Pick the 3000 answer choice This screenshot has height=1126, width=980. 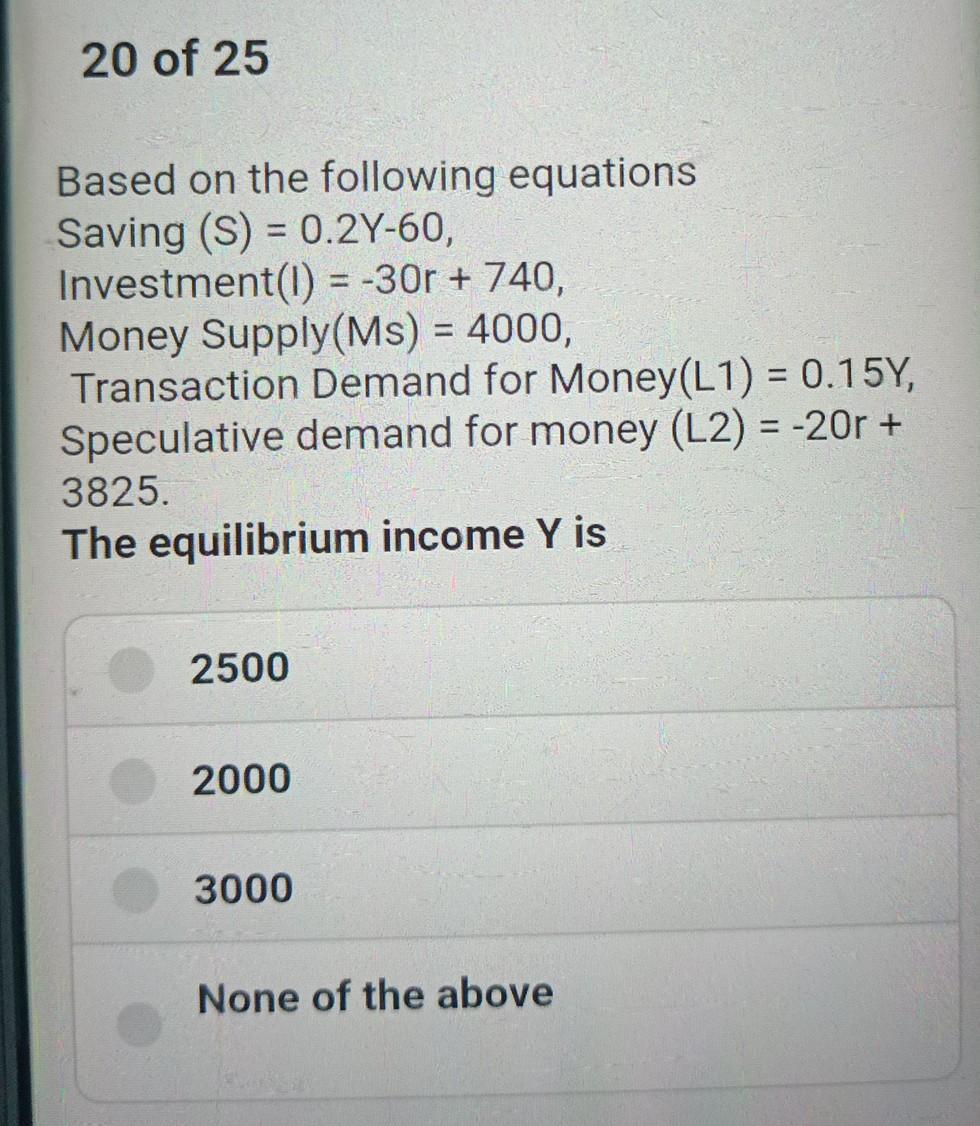click(x=132, y=890)
